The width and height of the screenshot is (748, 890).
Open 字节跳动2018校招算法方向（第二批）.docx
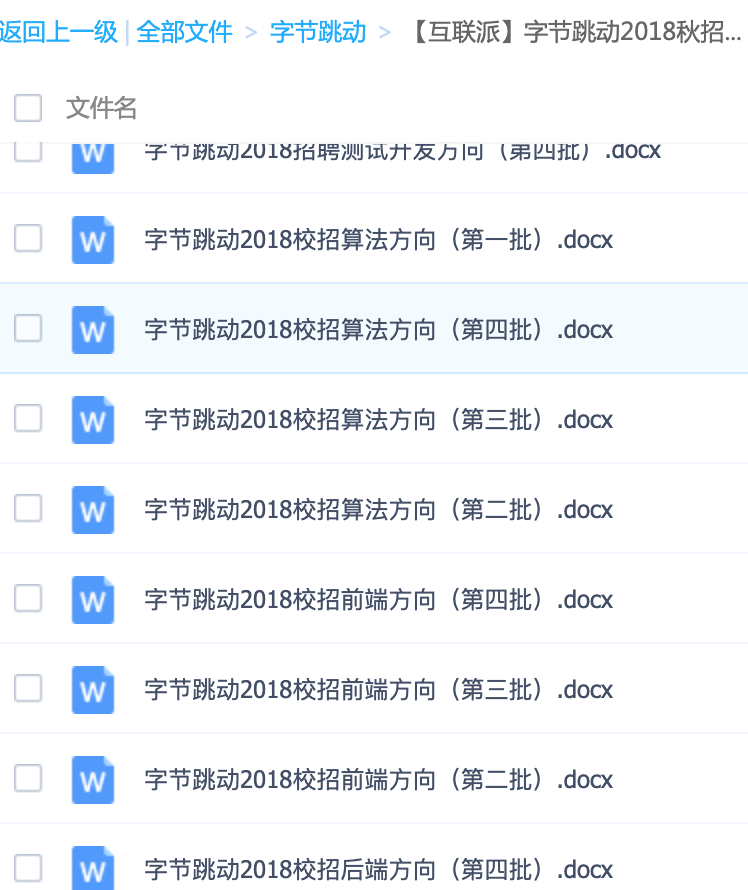(x=378, y=510)
